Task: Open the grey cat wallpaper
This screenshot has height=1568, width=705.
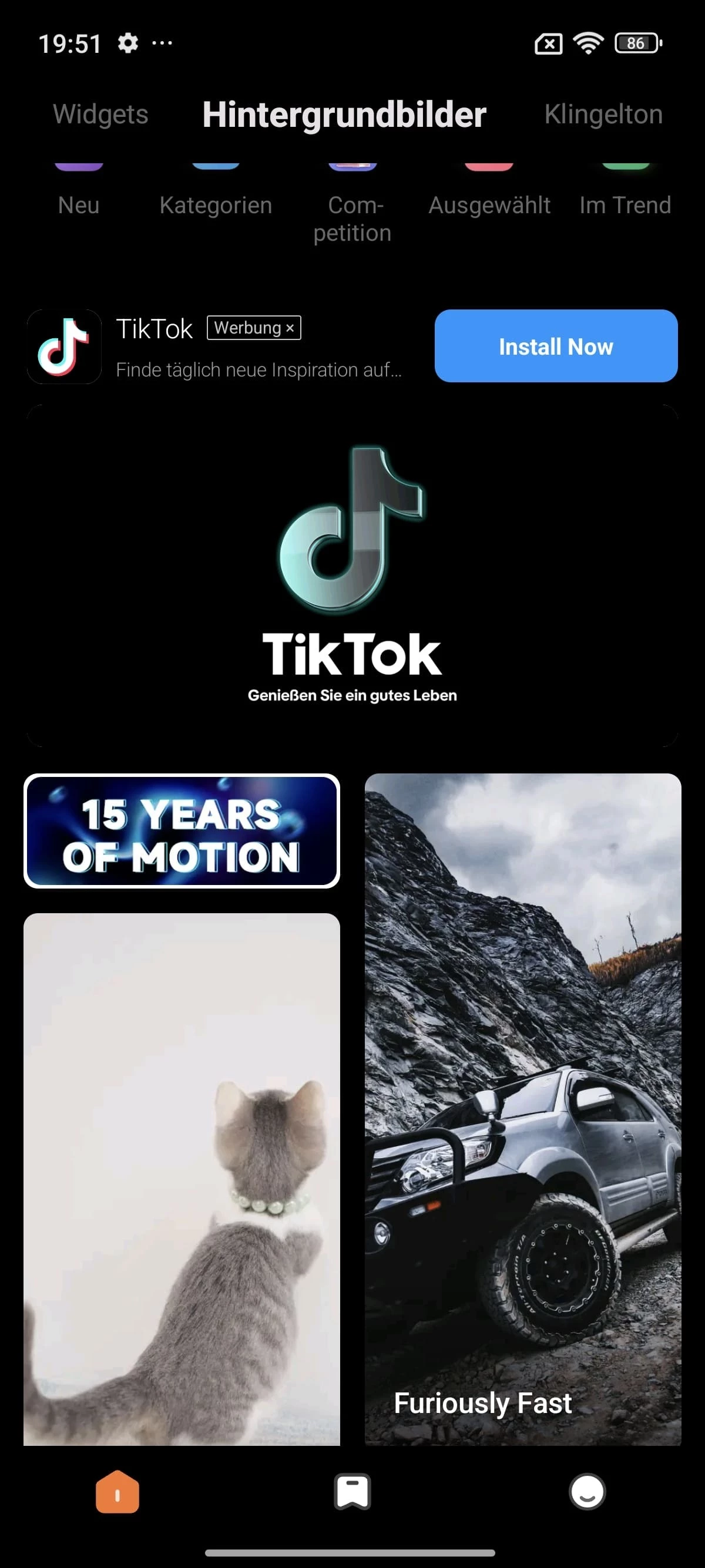Action: [x=182, y=1178]
